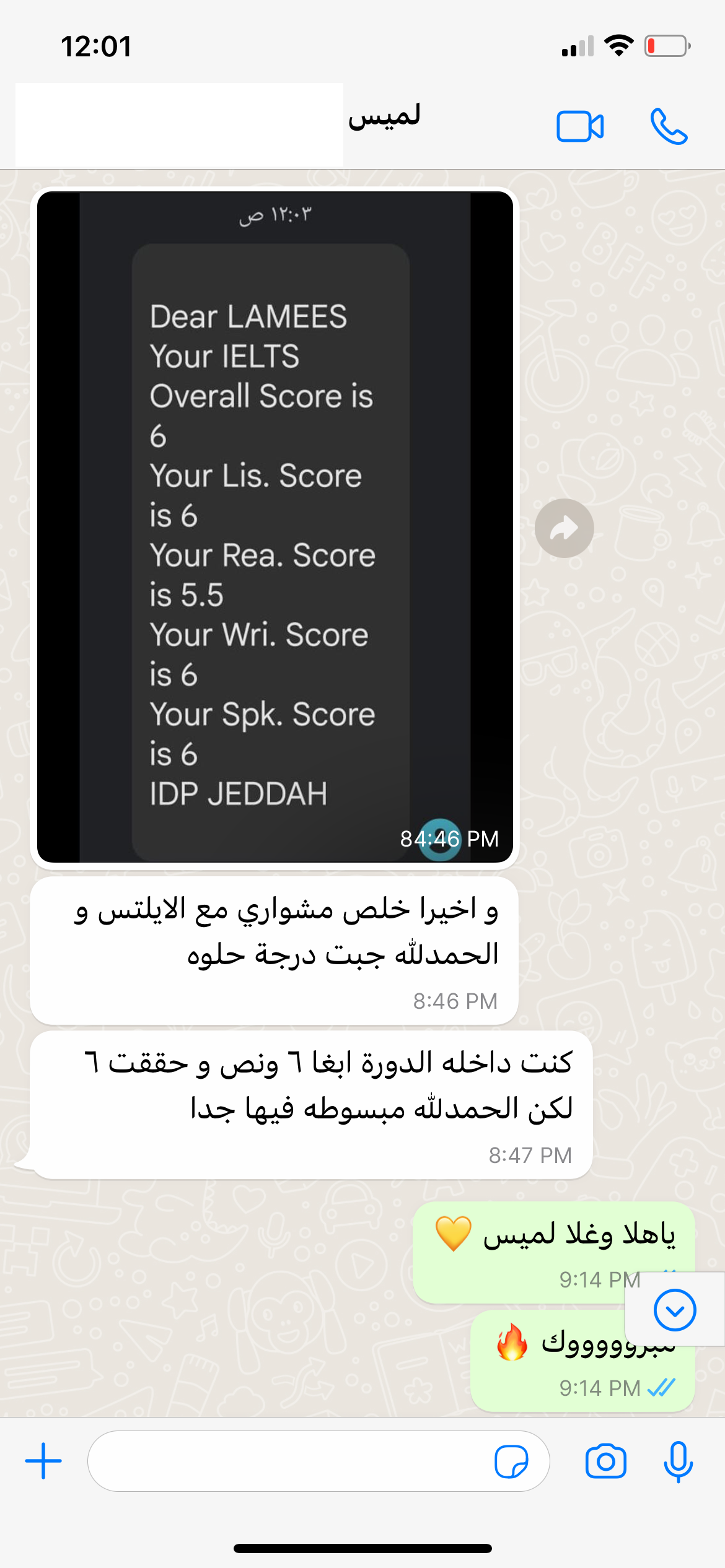Open the attachments plus menu

43,1461
